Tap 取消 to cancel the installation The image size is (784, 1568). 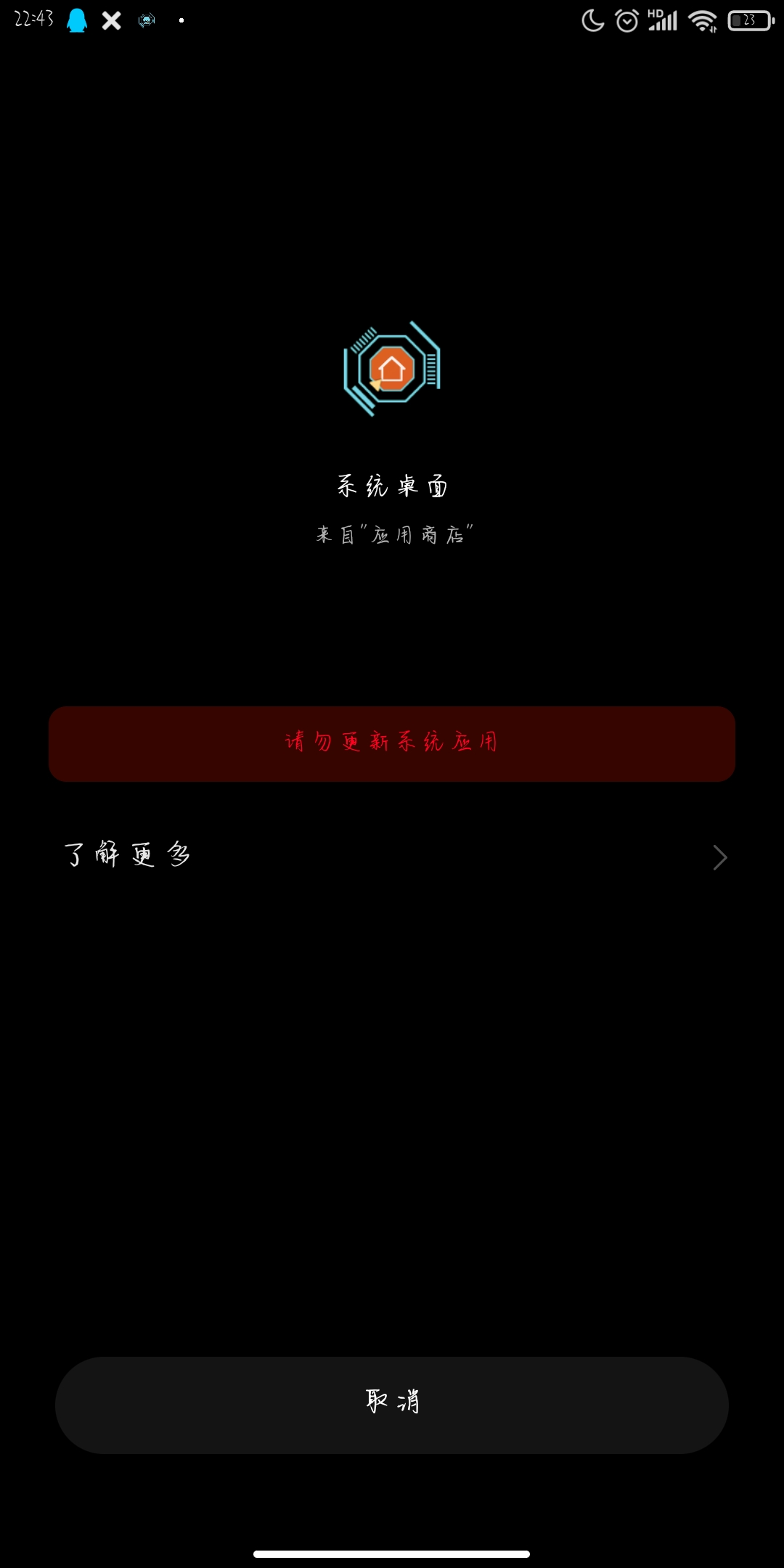(392, 1405)
